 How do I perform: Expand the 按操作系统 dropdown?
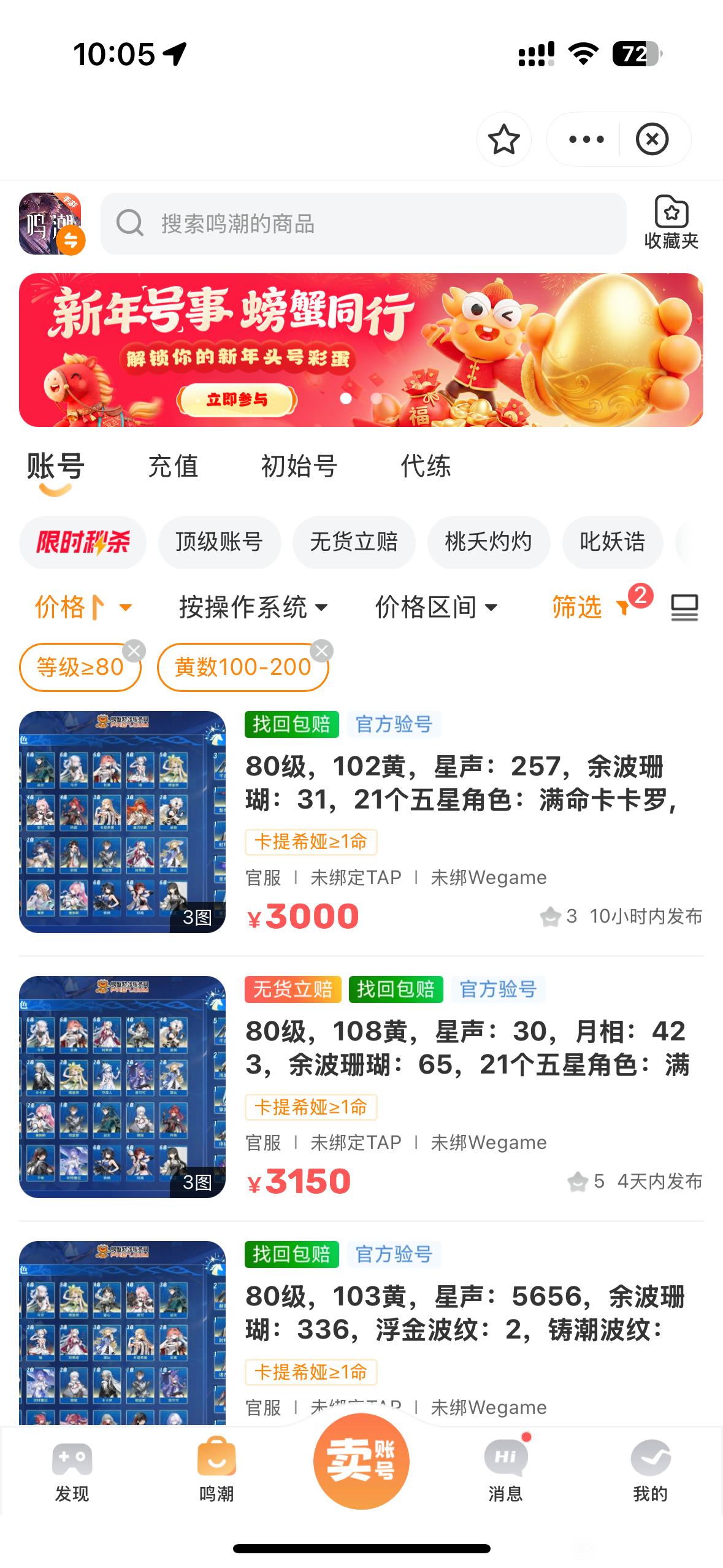click(253, 608)
